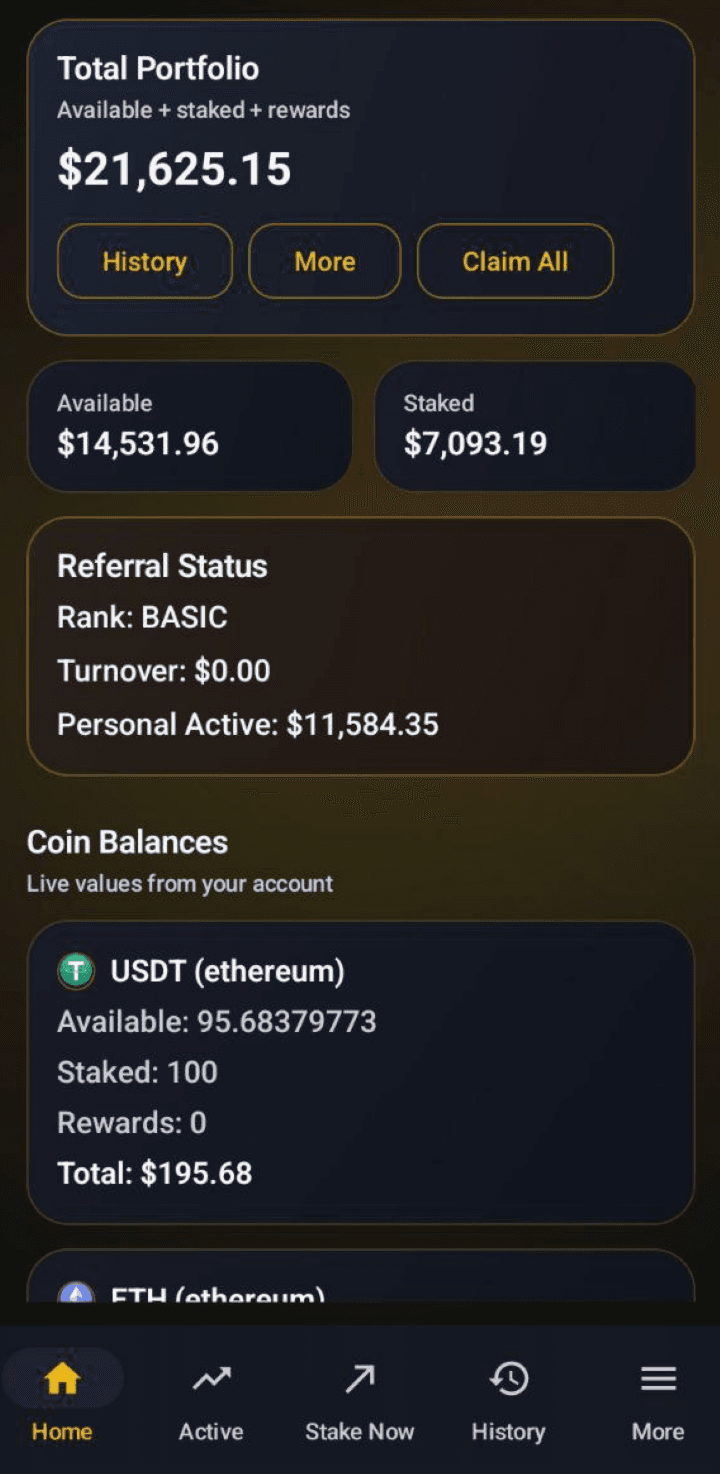Open More options in the portfolio card
The height and width of the screenshot is (1474, 720).
[324, 261]
